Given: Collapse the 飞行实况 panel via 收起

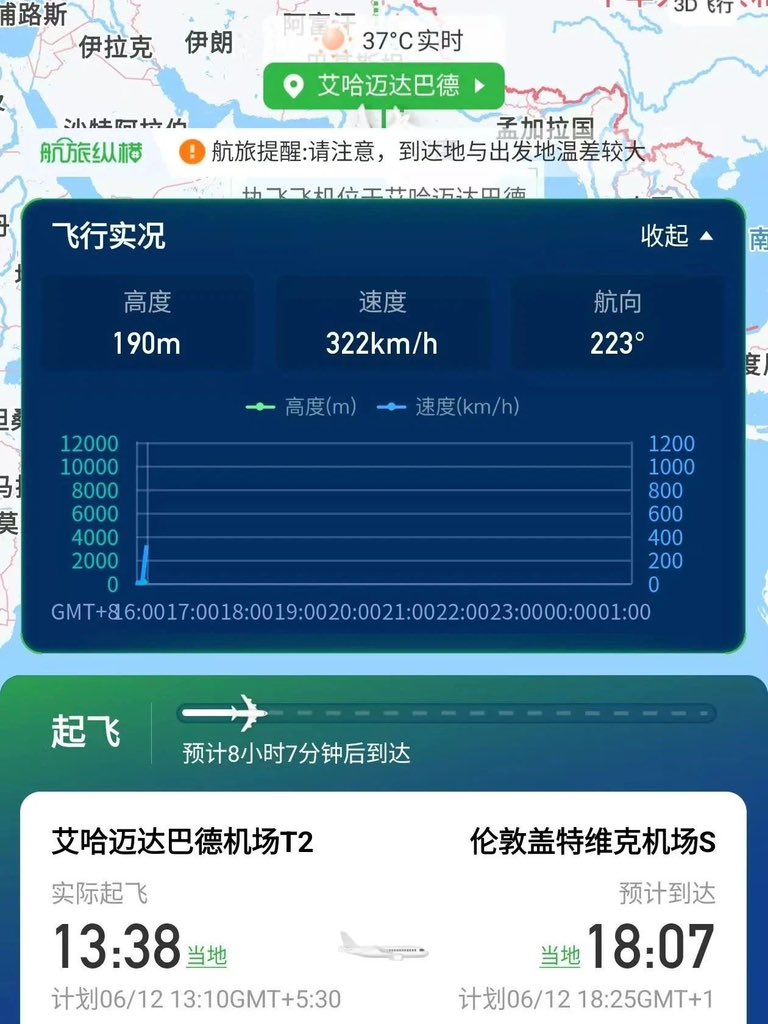Looking at the screenshot, I should 677,236.
